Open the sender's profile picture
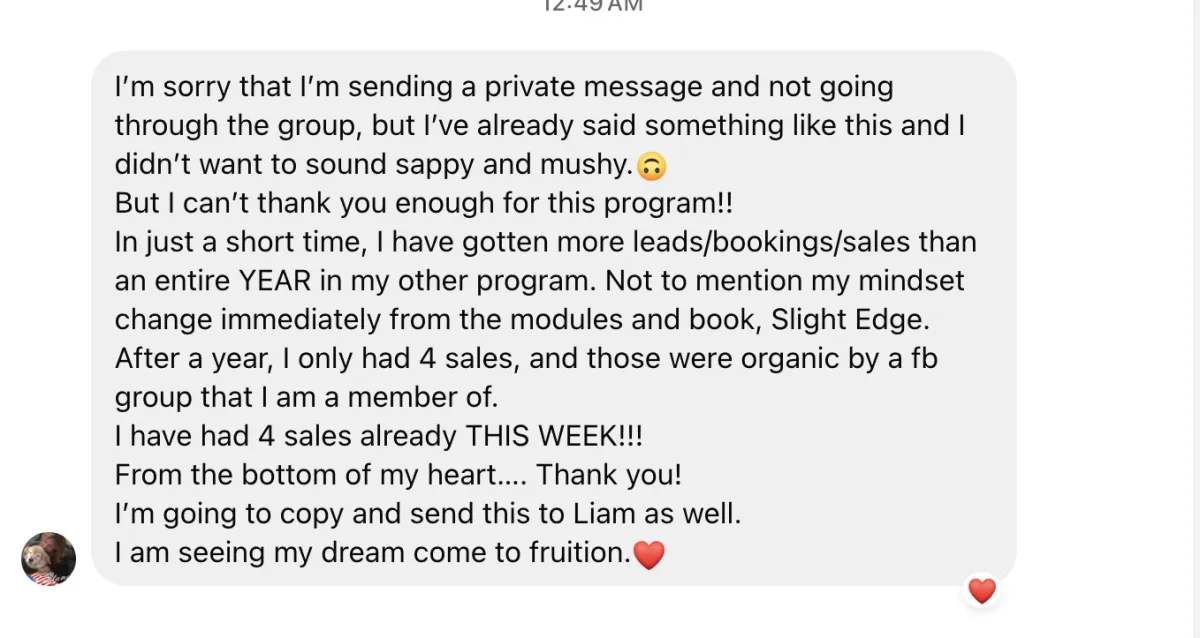 click(48, 559)
